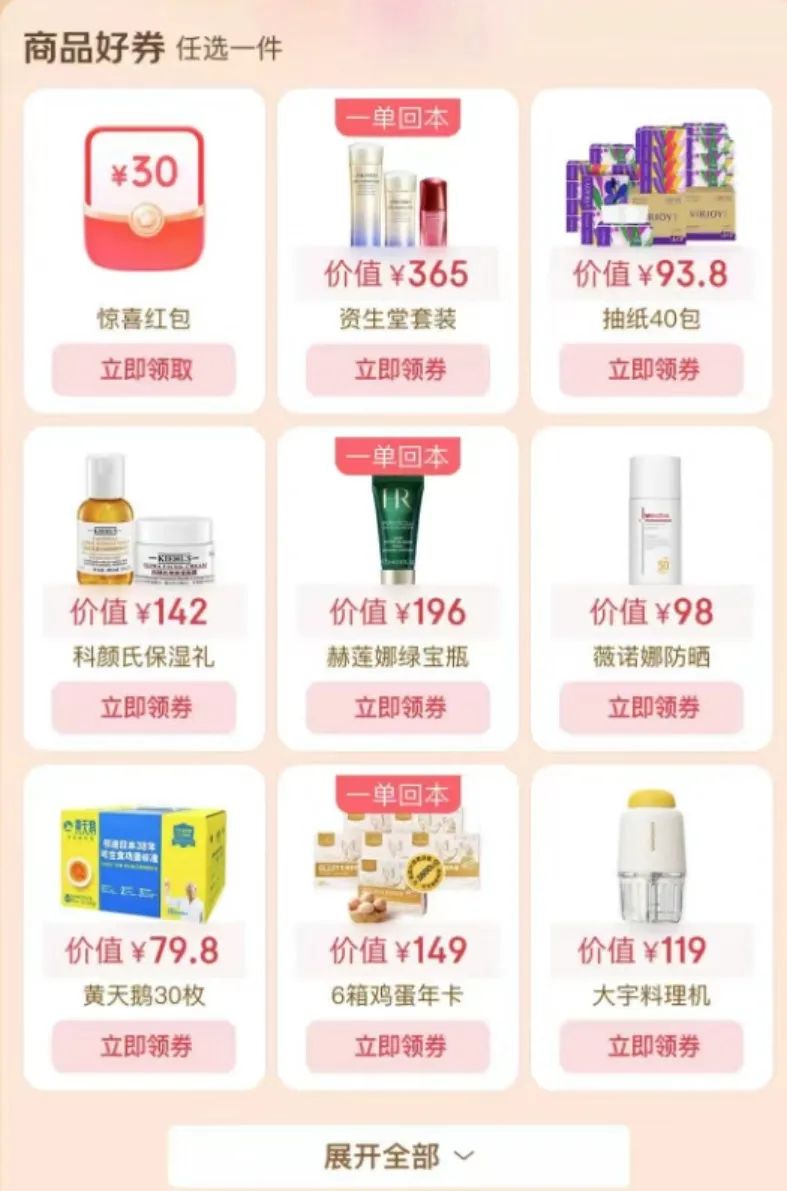This screenshot has width=787, height=1191.
Task: Get coupon for 资生堂套装
Action: pyautogui.click(x=398, y=370)
